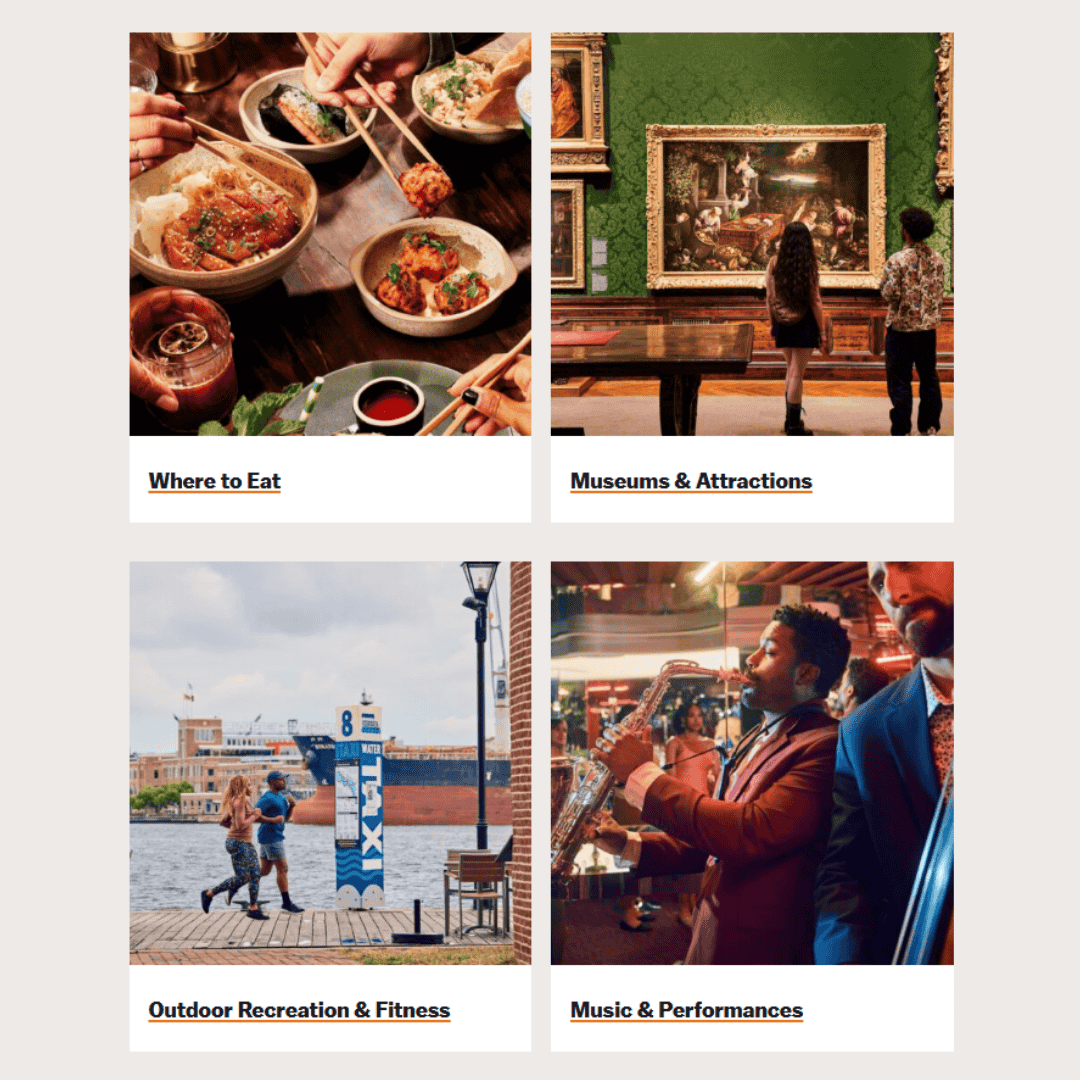Open the Outdoor Recreation & Fitness link
The height and width of the screenshot is (1080, 1080).
click(299, 1010)
